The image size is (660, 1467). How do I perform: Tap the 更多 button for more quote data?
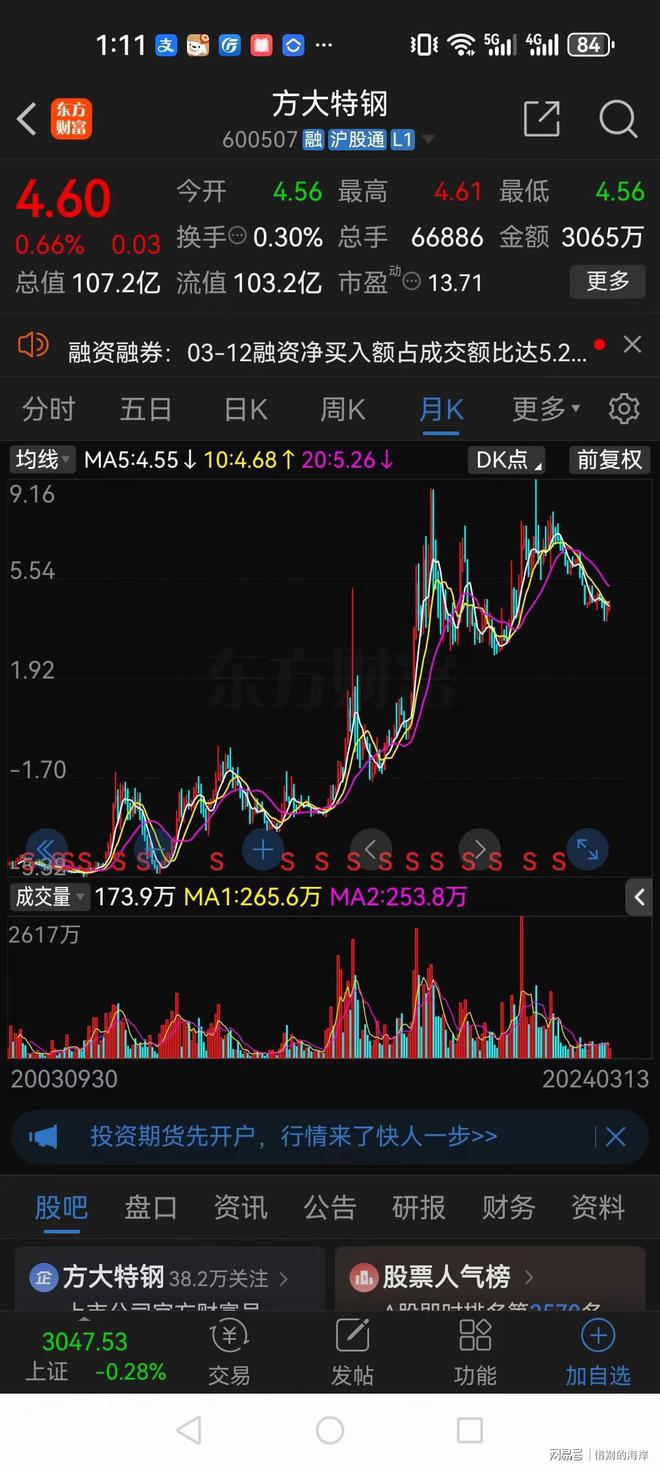607,282
